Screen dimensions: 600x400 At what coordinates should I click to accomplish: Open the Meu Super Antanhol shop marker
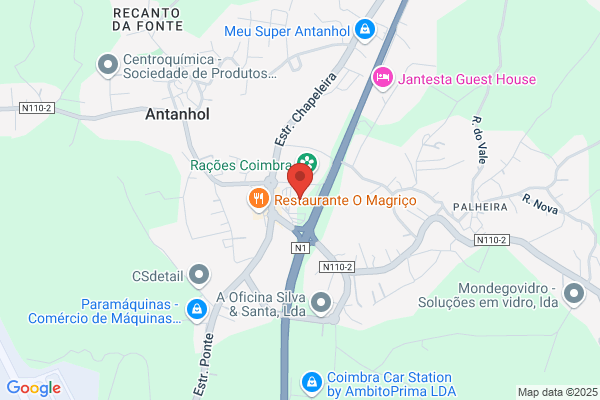tap(365, 30)
